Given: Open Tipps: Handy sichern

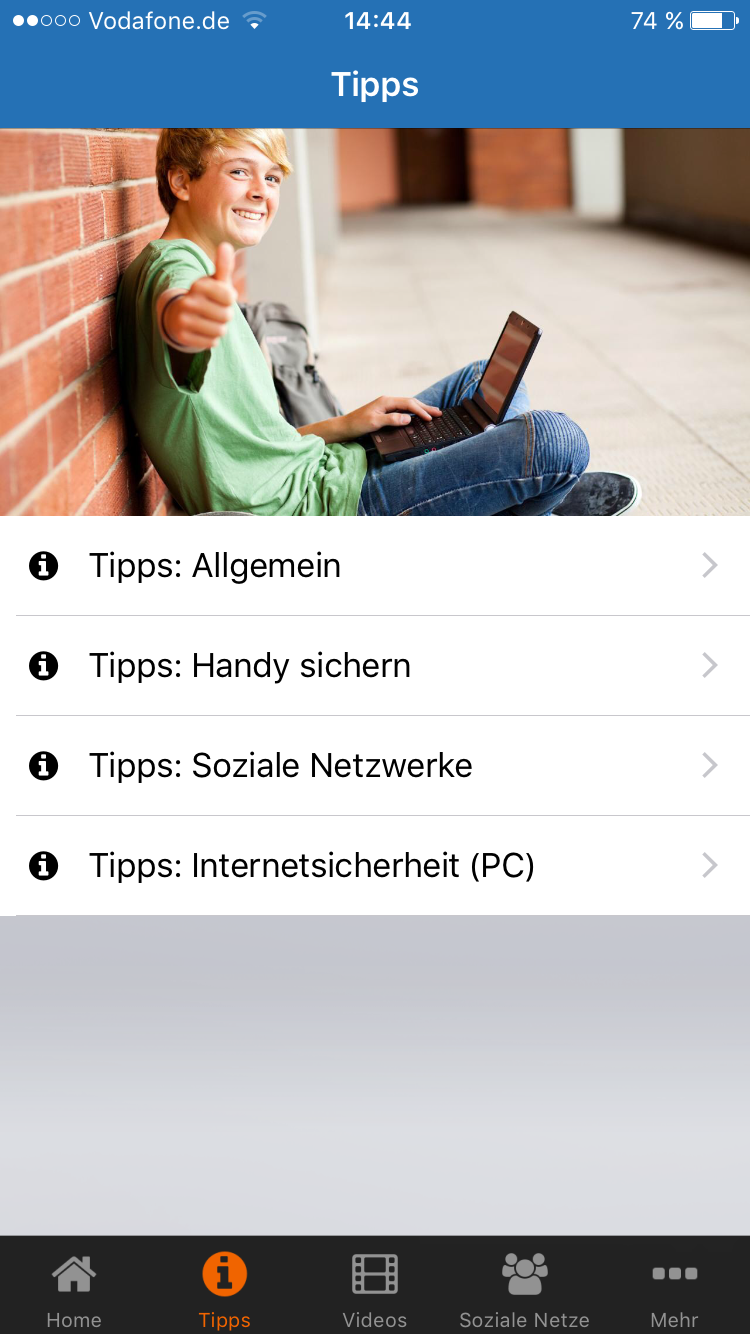Looking at the screenshot, I should coord(375,666).
